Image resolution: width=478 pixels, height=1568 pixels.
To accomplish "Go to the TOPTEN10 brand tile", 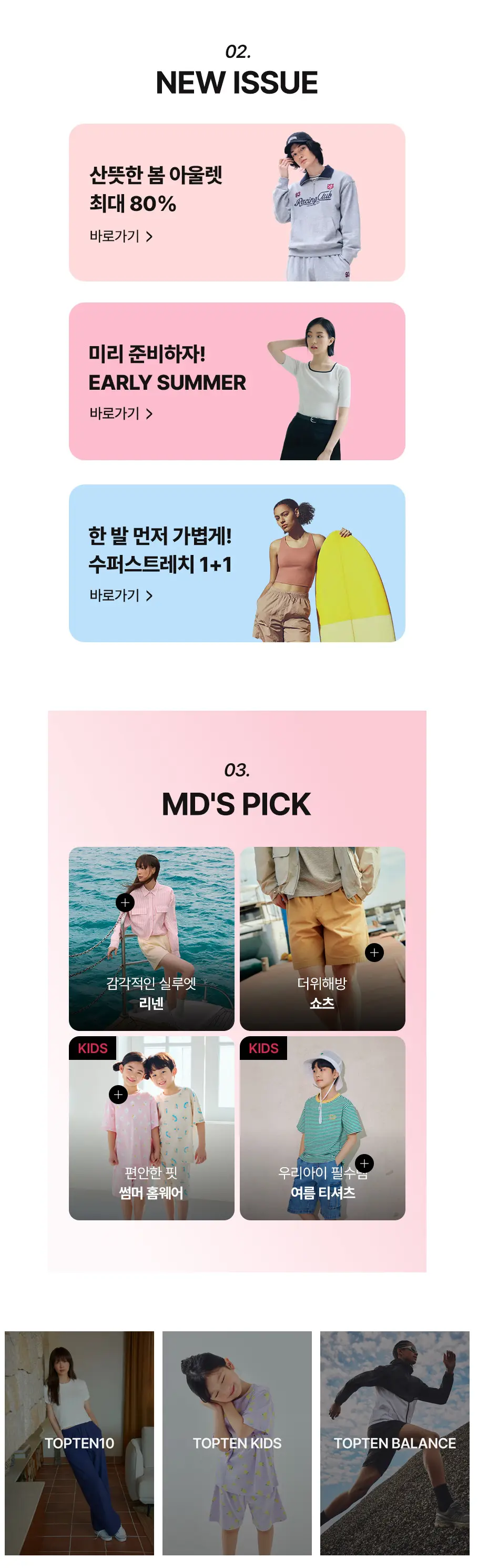I will pyautogui.click(x=79, y=1443).
